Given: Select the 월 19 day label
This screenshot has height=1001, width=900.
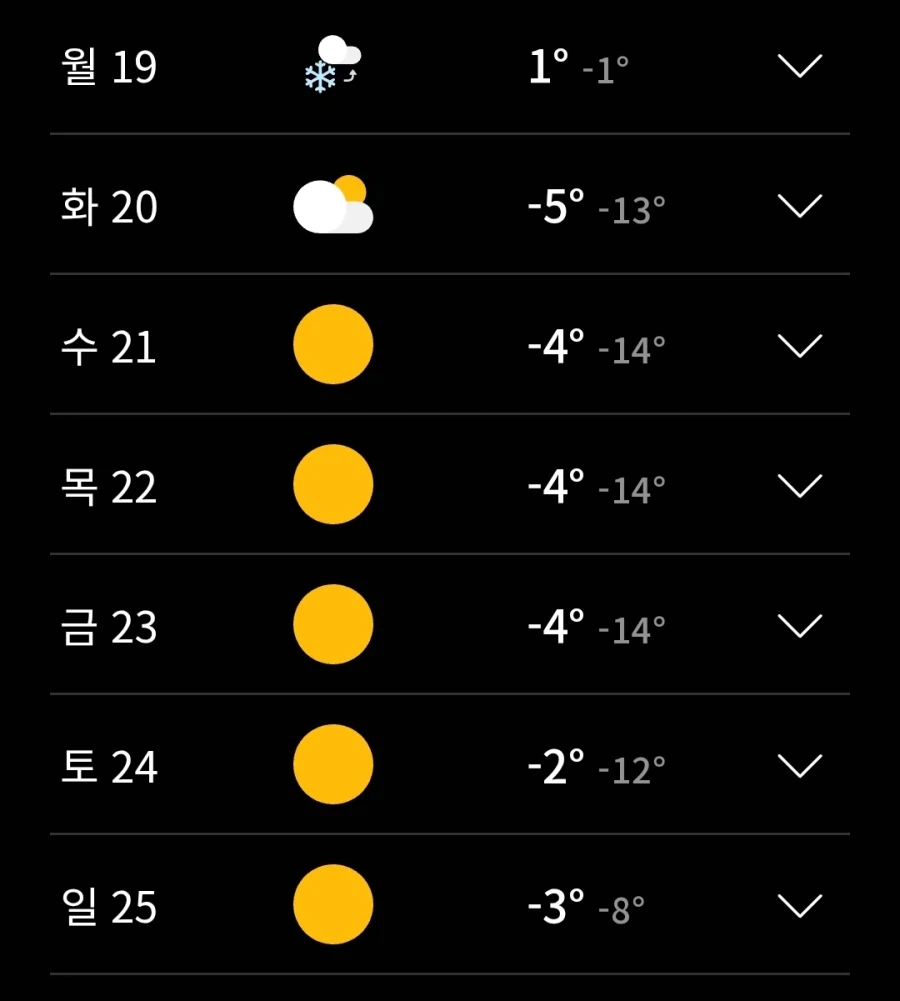Looking at the screenshot, I should click(106, 68).
